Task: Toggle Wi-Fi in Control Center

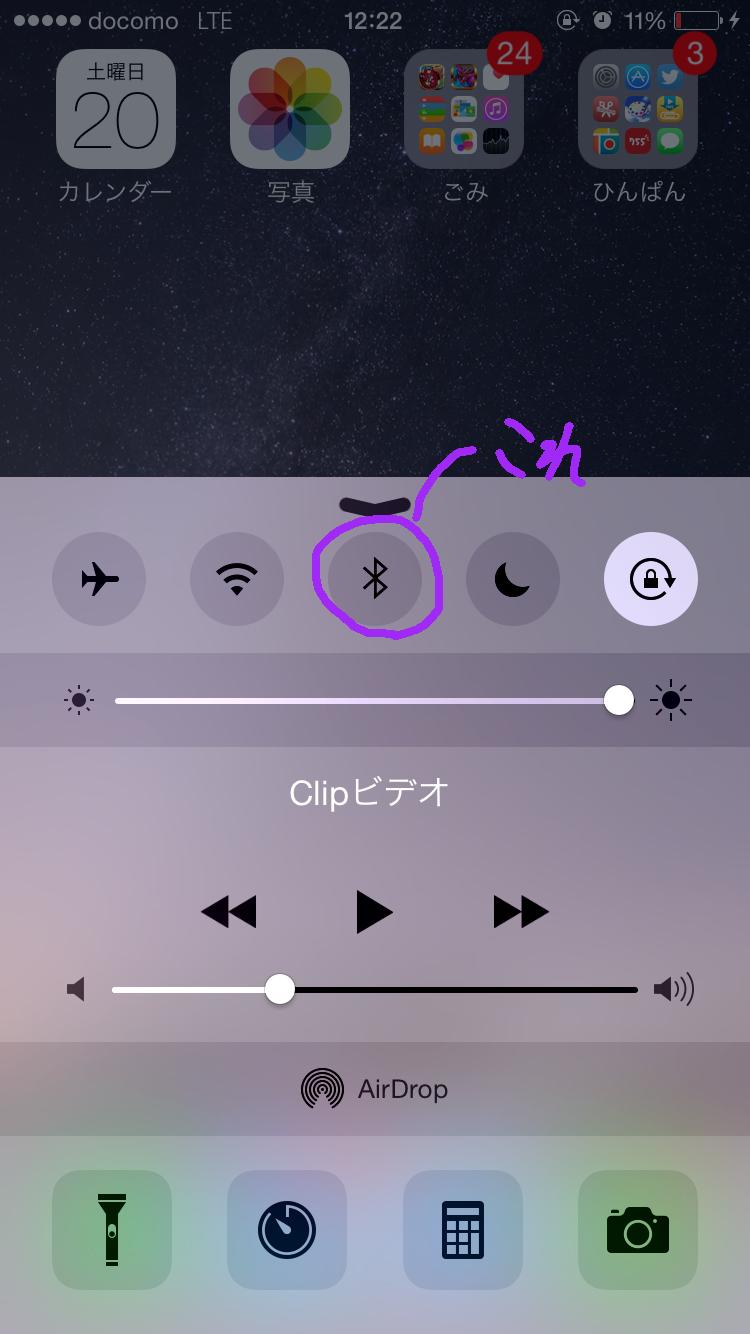Action: pos(237,579)
